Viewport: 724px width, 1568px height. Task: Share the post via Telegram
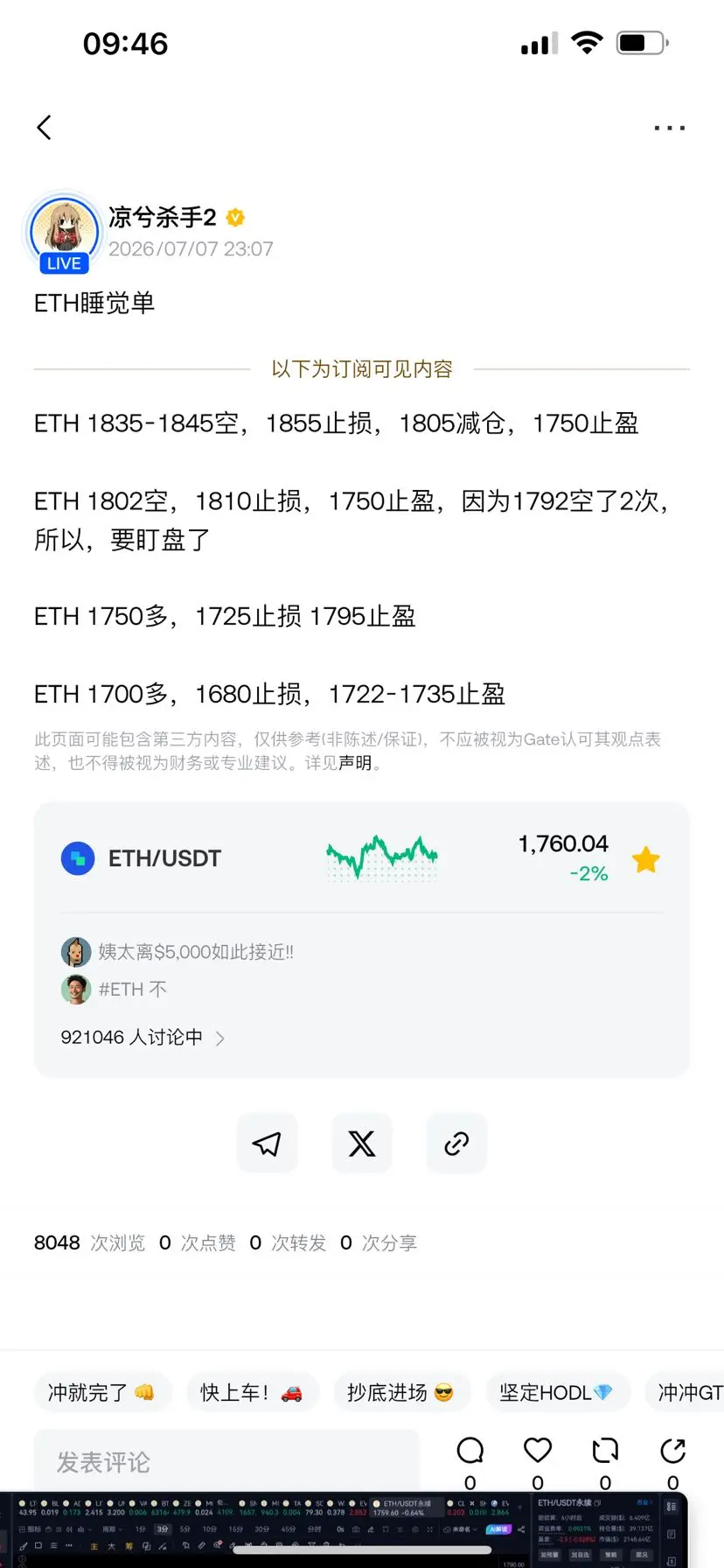coord(267,1143)
